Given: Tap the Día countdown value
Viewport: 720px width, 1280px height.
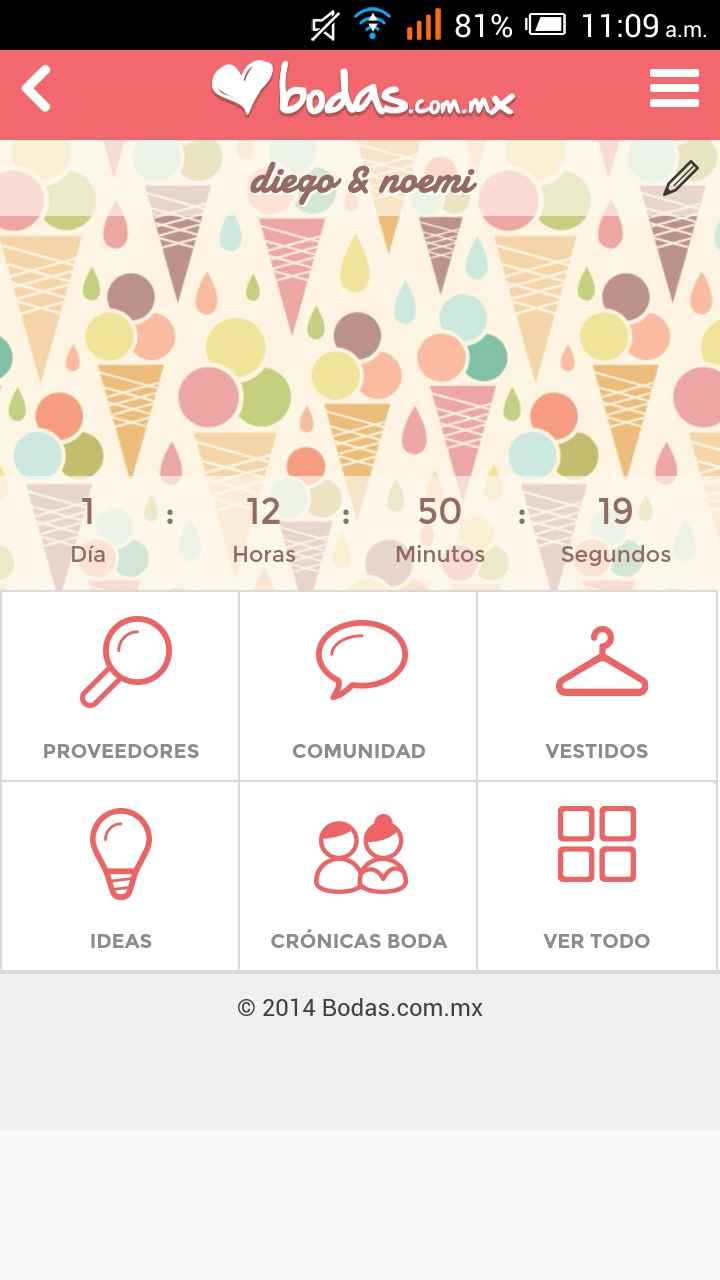Looking at the screenshot, I should (x=90, y=512).
